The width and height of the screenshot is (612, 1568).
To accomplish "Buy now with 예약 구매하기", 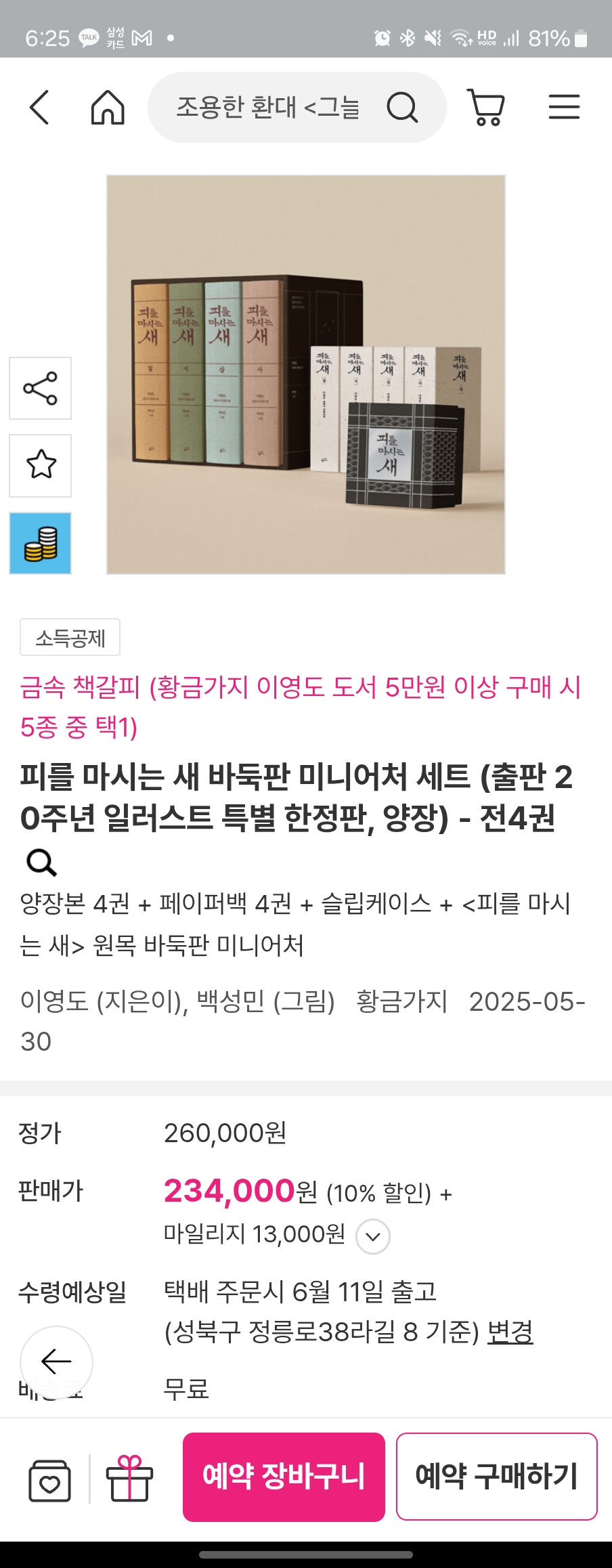I will coord(496,1477).
